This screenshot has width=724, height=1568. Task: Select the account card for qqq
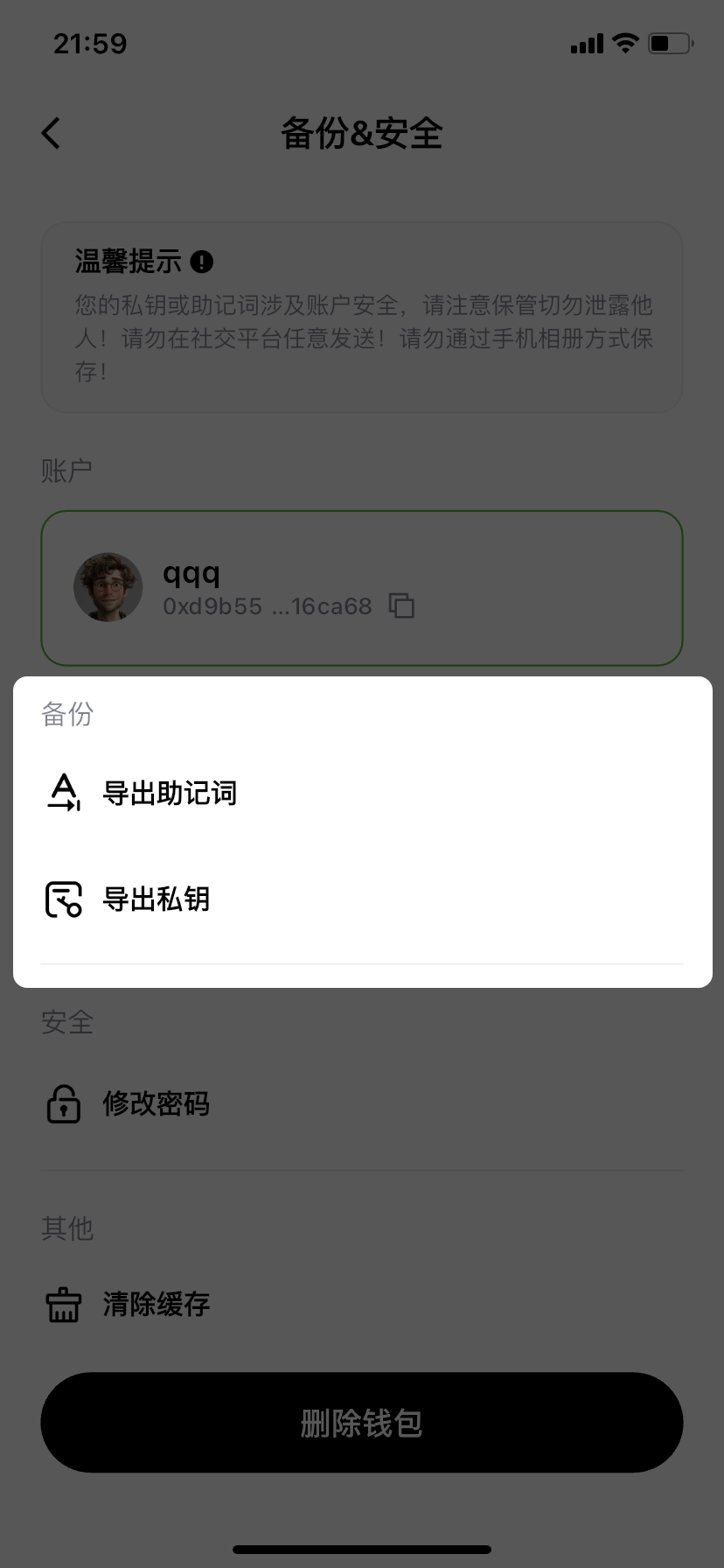pyautogui.click(x=362, y=588)
